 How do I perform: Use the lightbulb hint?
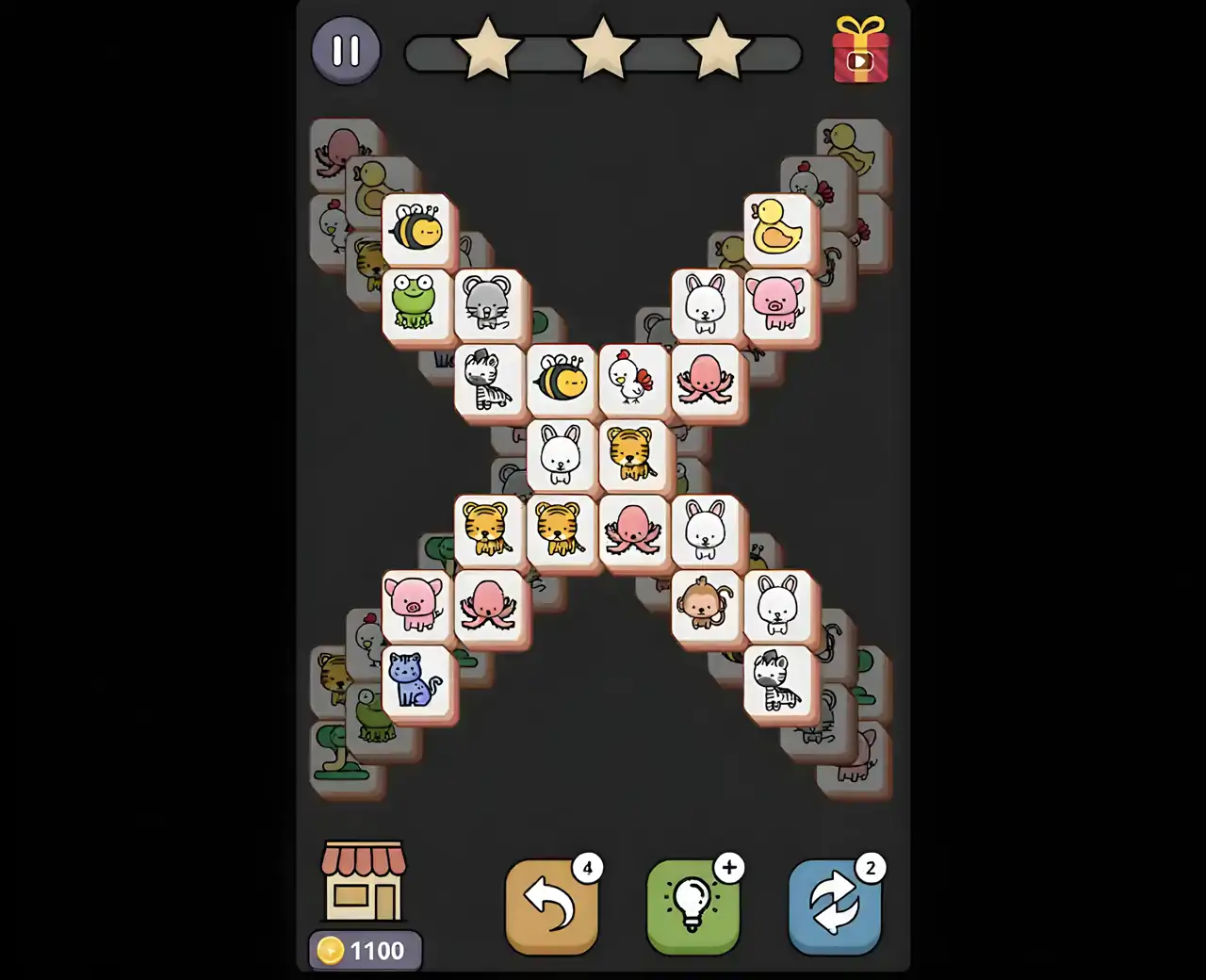(693, 906)
